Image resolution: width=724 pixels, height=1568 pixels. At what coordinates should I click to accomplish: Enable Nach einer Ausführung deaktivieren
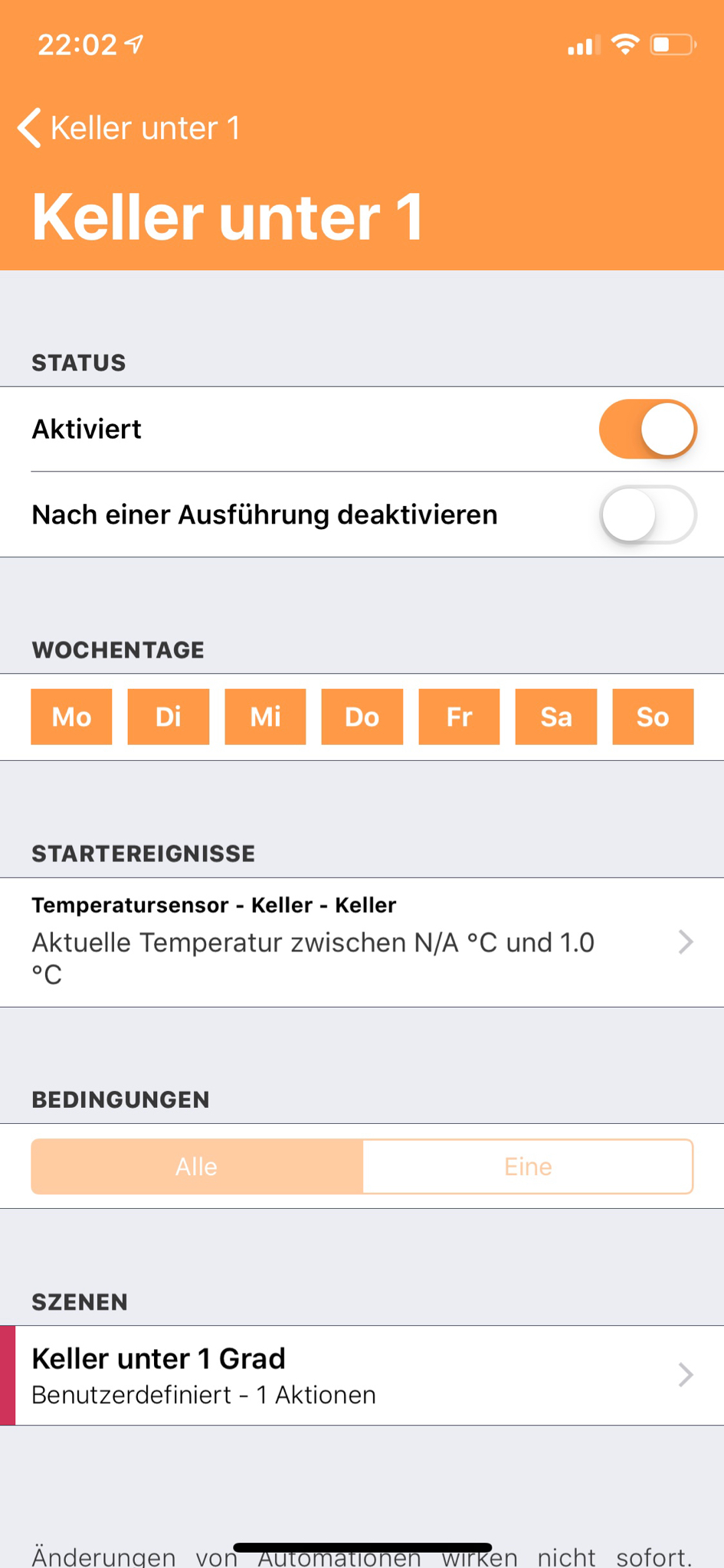647,514
